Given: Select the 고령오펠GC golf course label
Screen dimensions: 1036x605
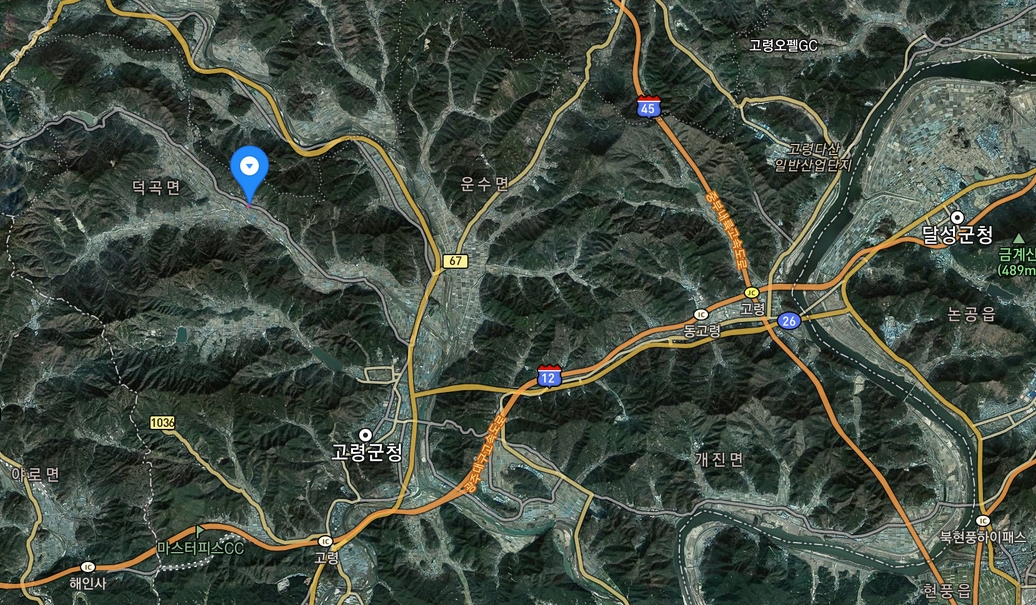Looking at the screenshot, I should pyautogui.click(x=783, y=45).
